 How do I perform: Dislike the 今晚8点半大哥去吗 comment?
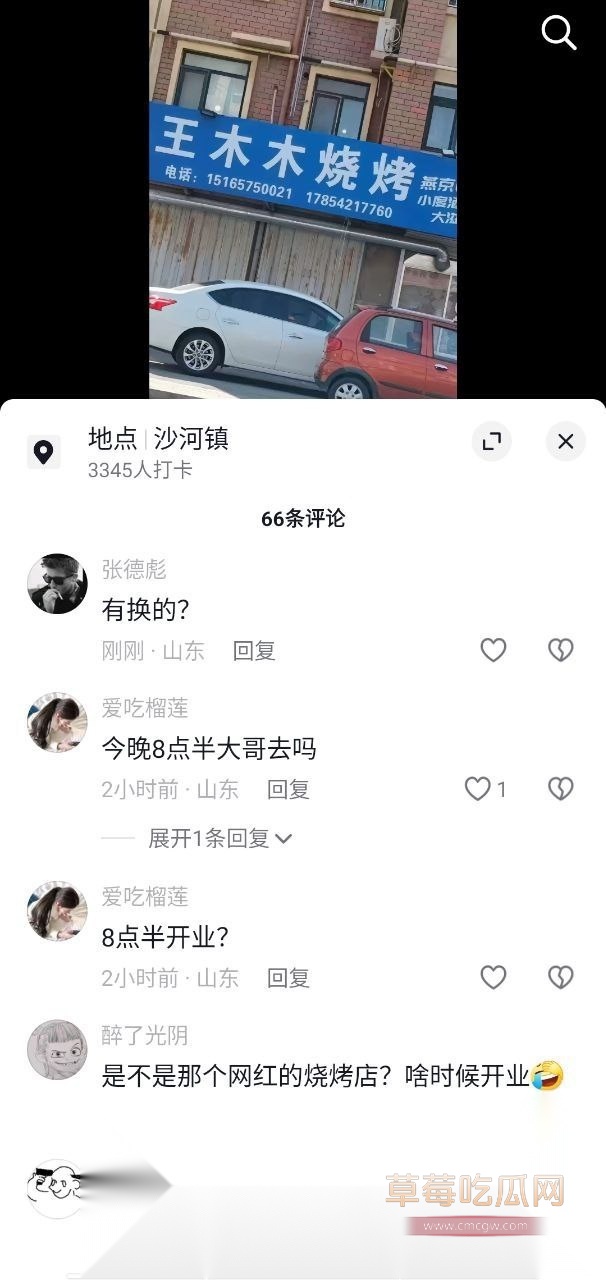click(x=560, y=789)
